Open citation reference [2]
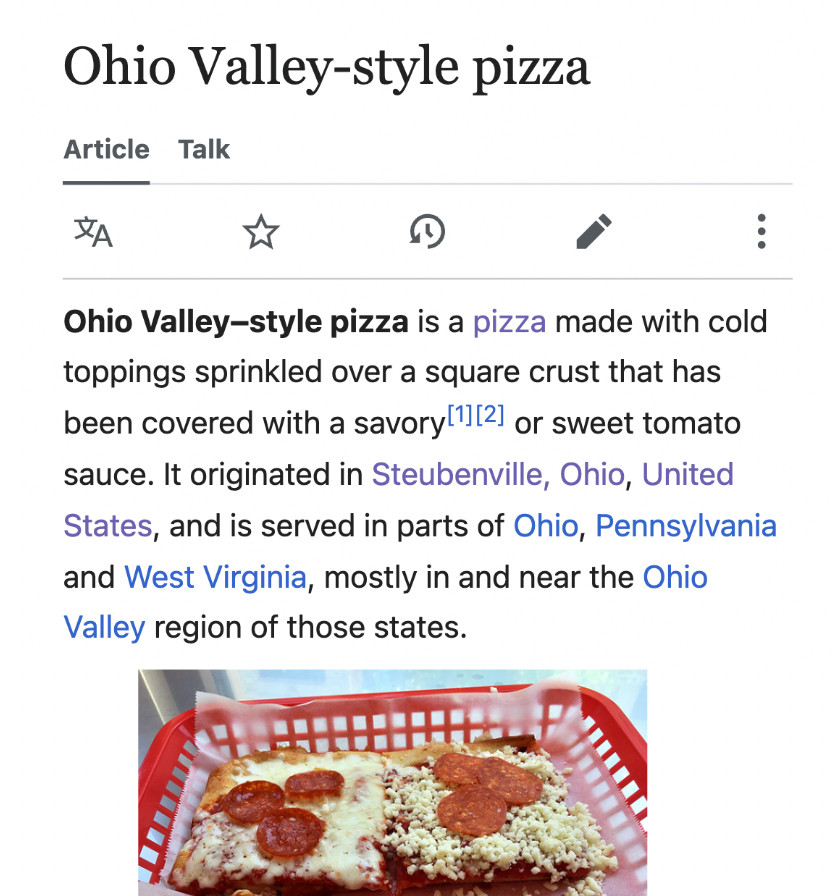Image resolution: width=832 pixels, height=896 pixels. tap(490, 414)
